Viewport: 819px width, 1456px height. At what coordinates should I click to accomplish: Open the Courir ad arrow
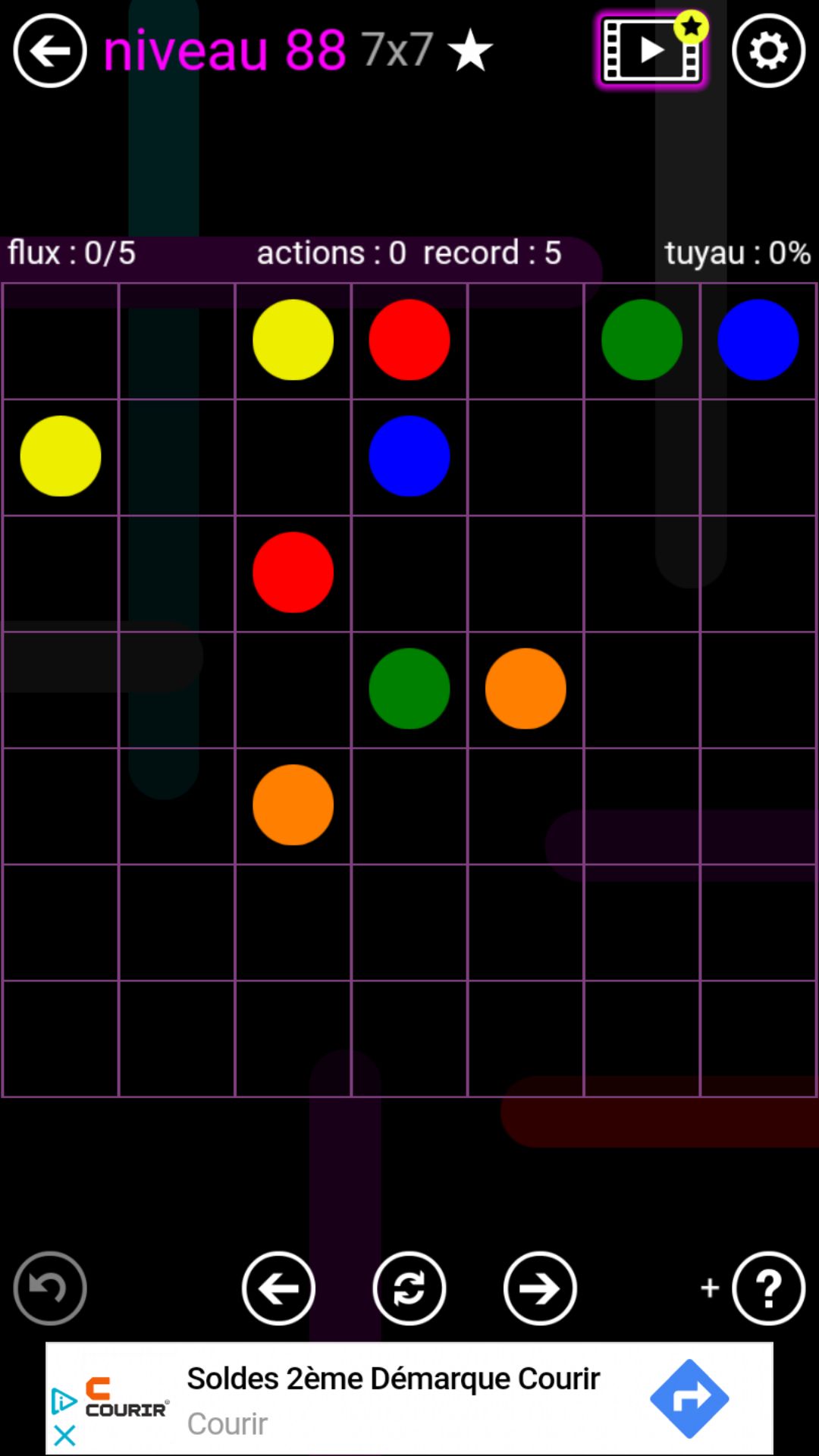point(689,1398)
